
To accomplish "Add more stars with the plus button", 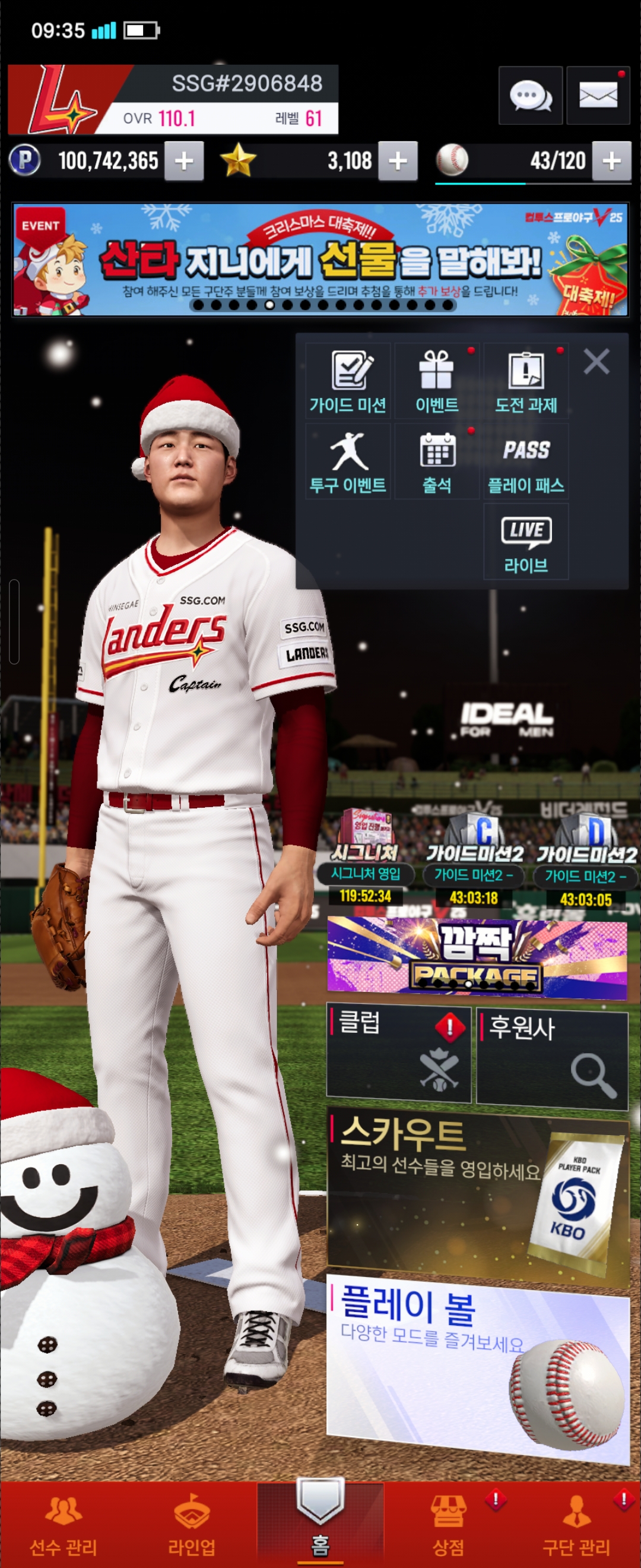I will [397, 162].
